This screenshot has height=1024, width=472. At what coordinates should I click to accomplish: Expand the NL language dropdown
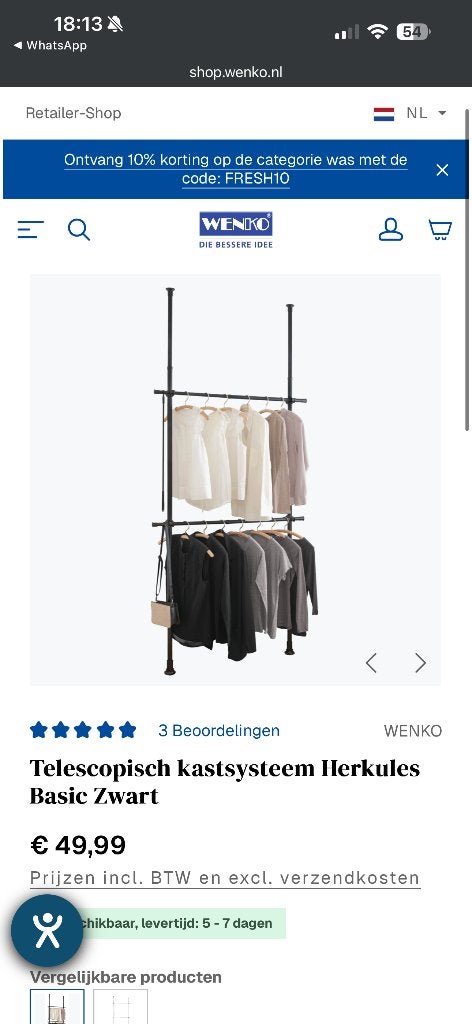[411, 113]
